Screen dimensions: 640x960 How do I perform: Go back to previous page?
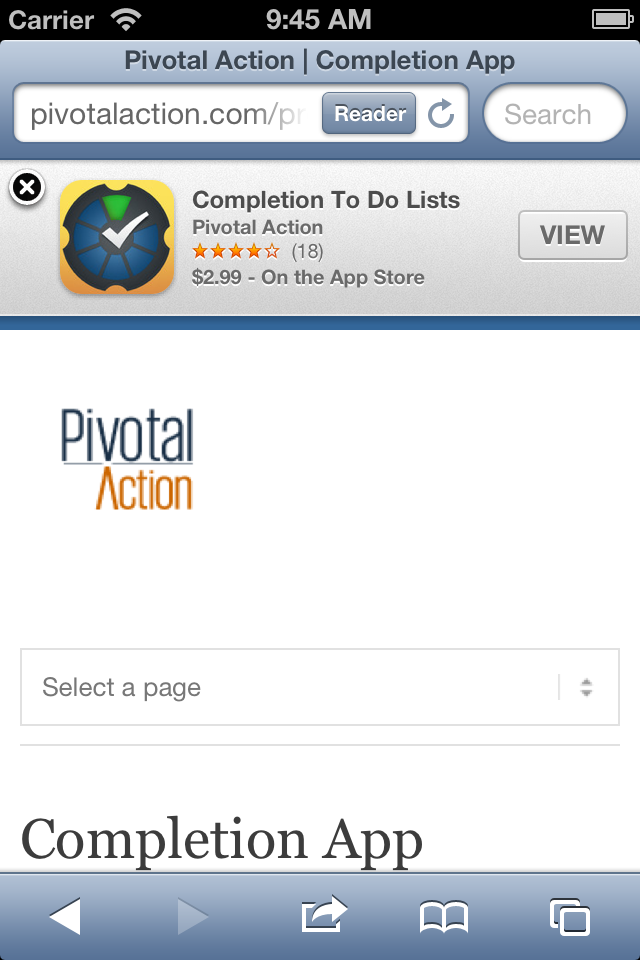click(x=65, y=916)
